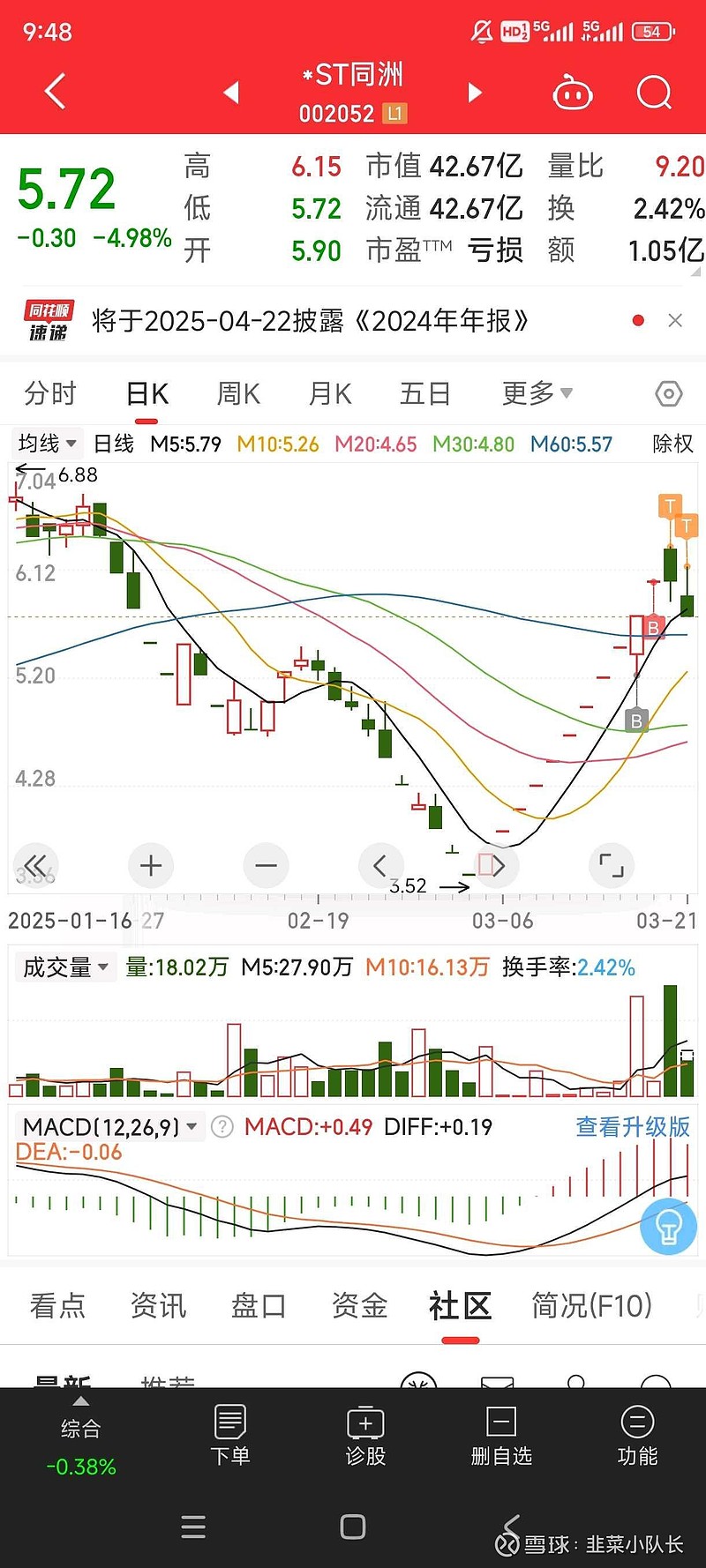The width and height of the screenshot is (706, 1568).
Task: Open the search icon in top bar
Action: [653, 91]
